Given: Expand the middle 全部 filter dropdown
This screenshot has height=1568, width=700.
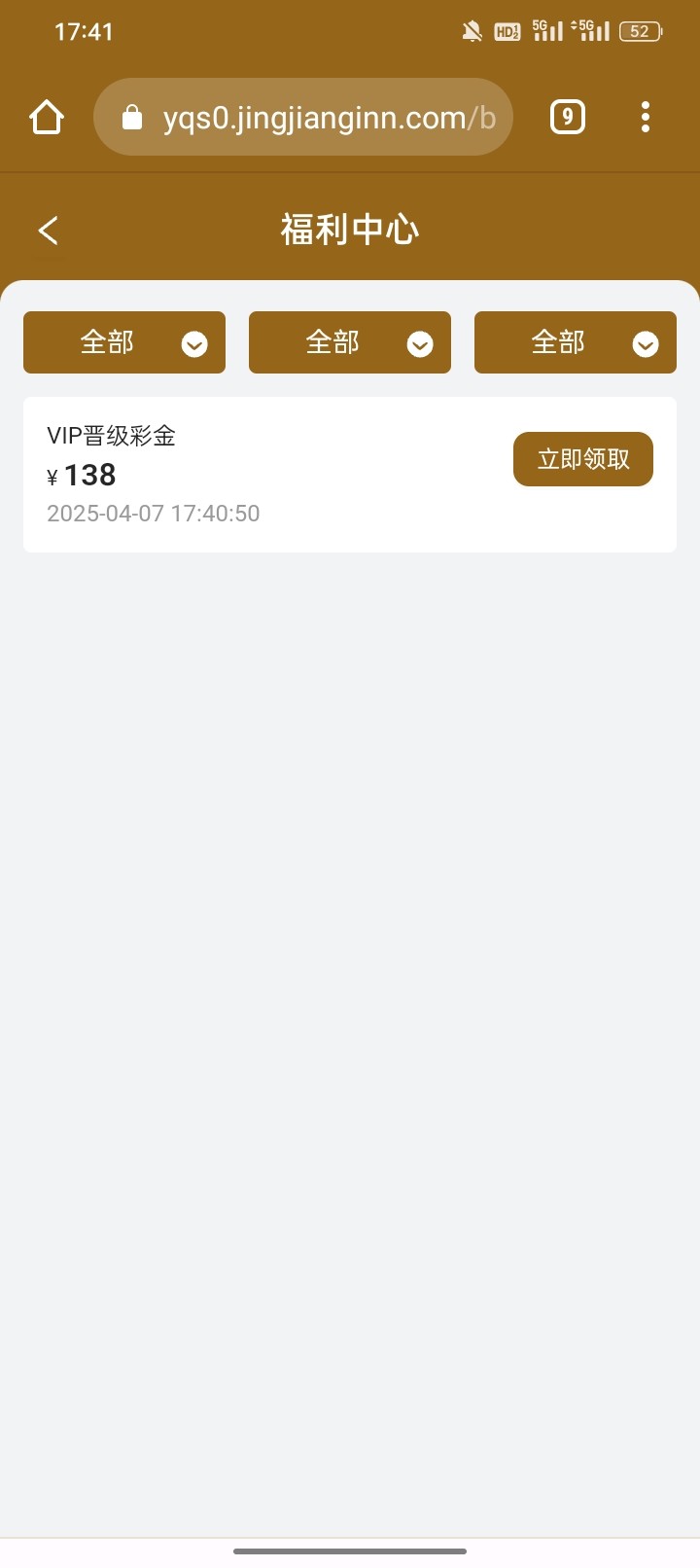Looking at the screenshot, I should coord(350,342).
